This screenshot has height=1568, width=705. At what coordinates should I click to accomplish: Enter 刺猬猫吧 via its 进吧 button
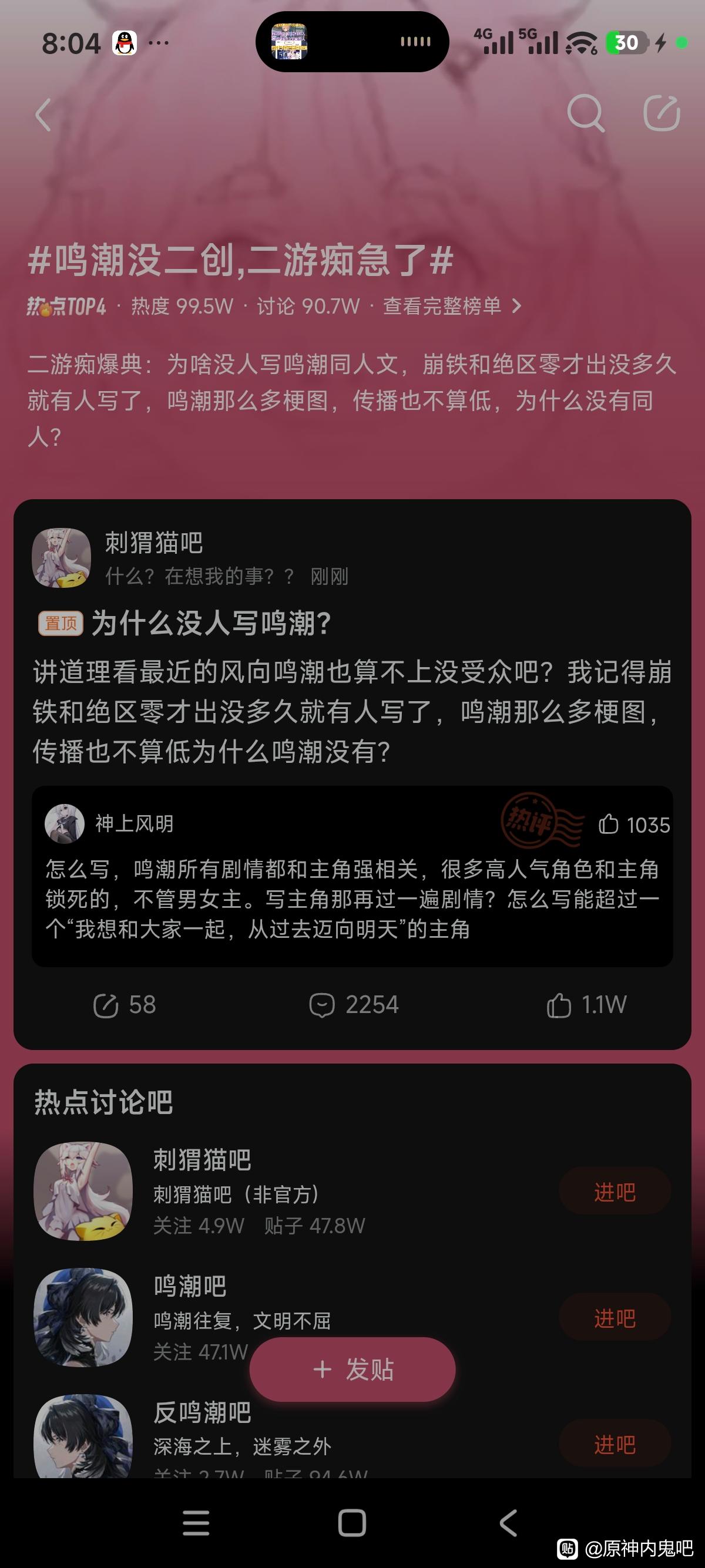pos(615,1192)
